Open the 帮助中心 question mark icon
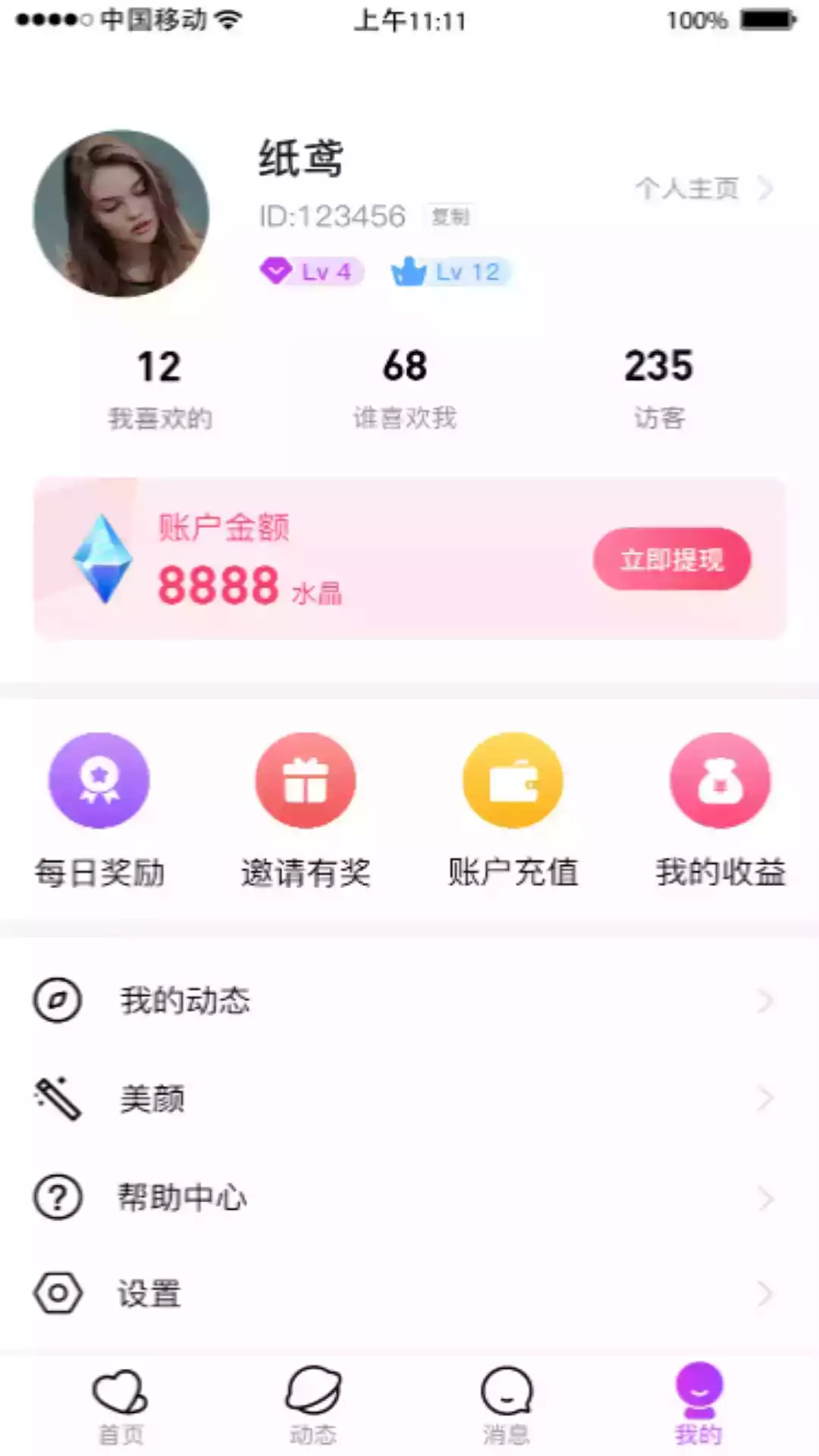The width and height of the screenshot is (819, 1456). tap(58, 1197)
